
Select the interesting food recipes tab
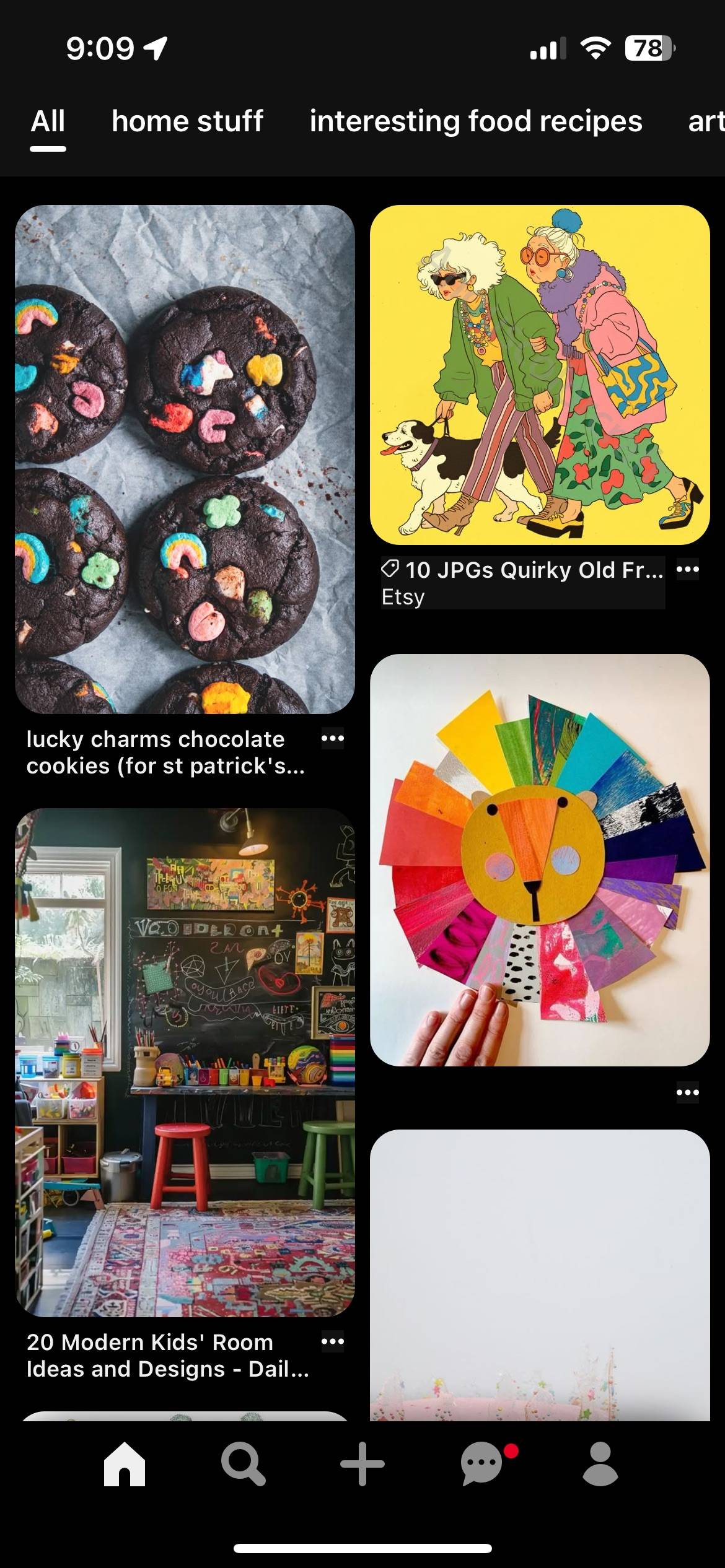click(475, 121)
